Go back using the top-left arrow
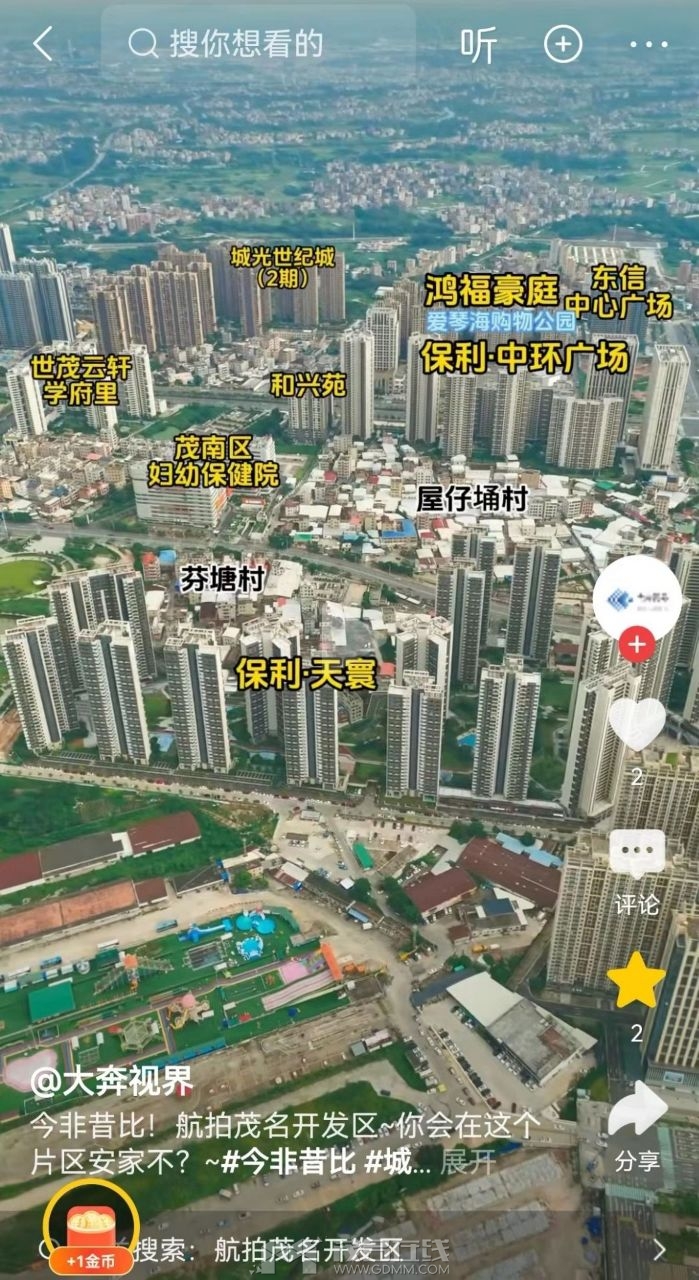 point(43,44)
